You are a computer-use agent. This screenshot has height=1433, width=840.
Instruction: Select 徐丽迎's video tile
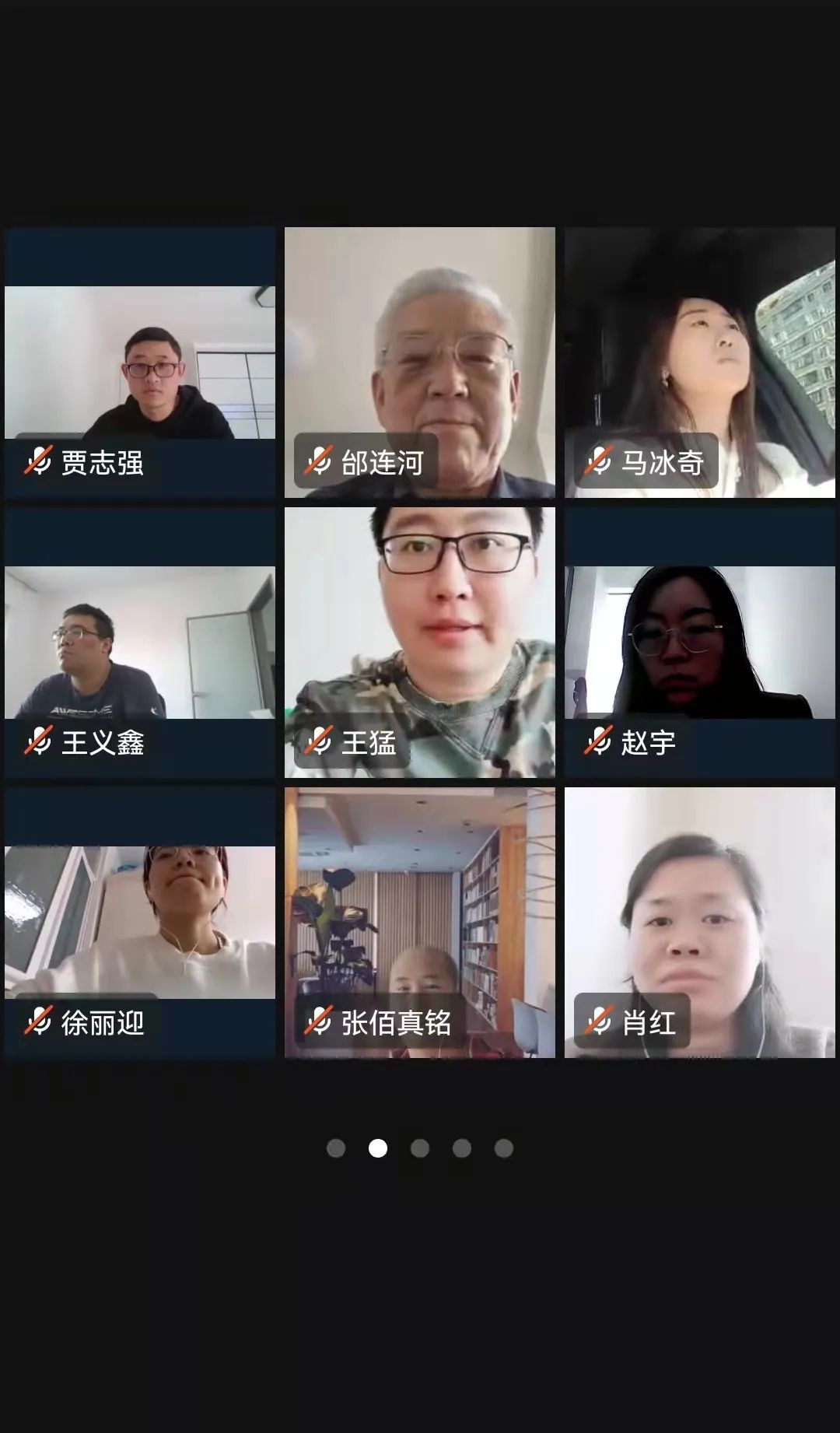click(140, 923)
